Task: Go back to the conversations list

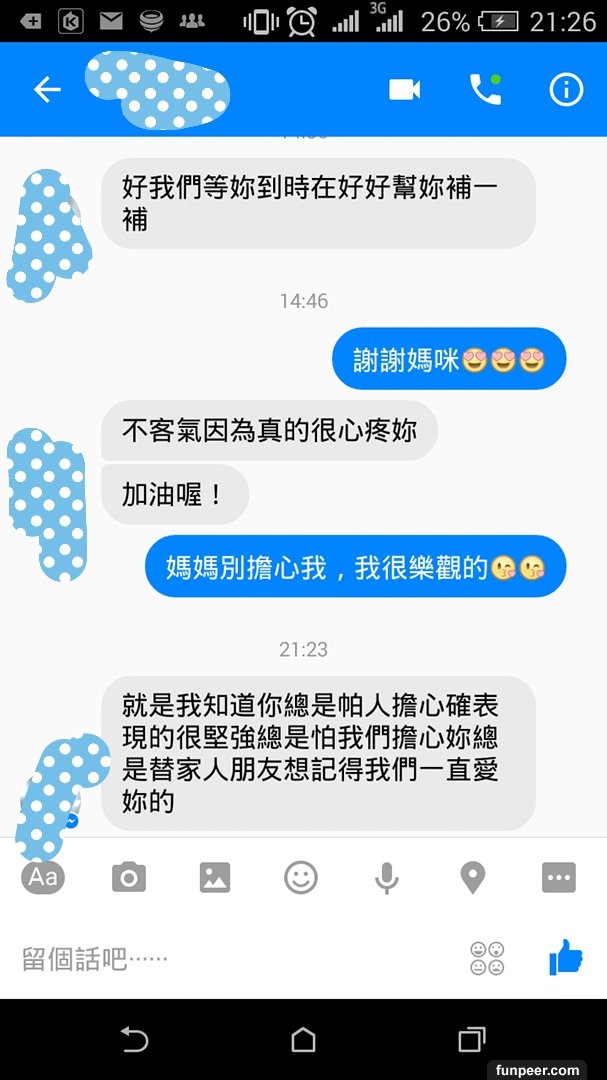Action: click(47, 90)
